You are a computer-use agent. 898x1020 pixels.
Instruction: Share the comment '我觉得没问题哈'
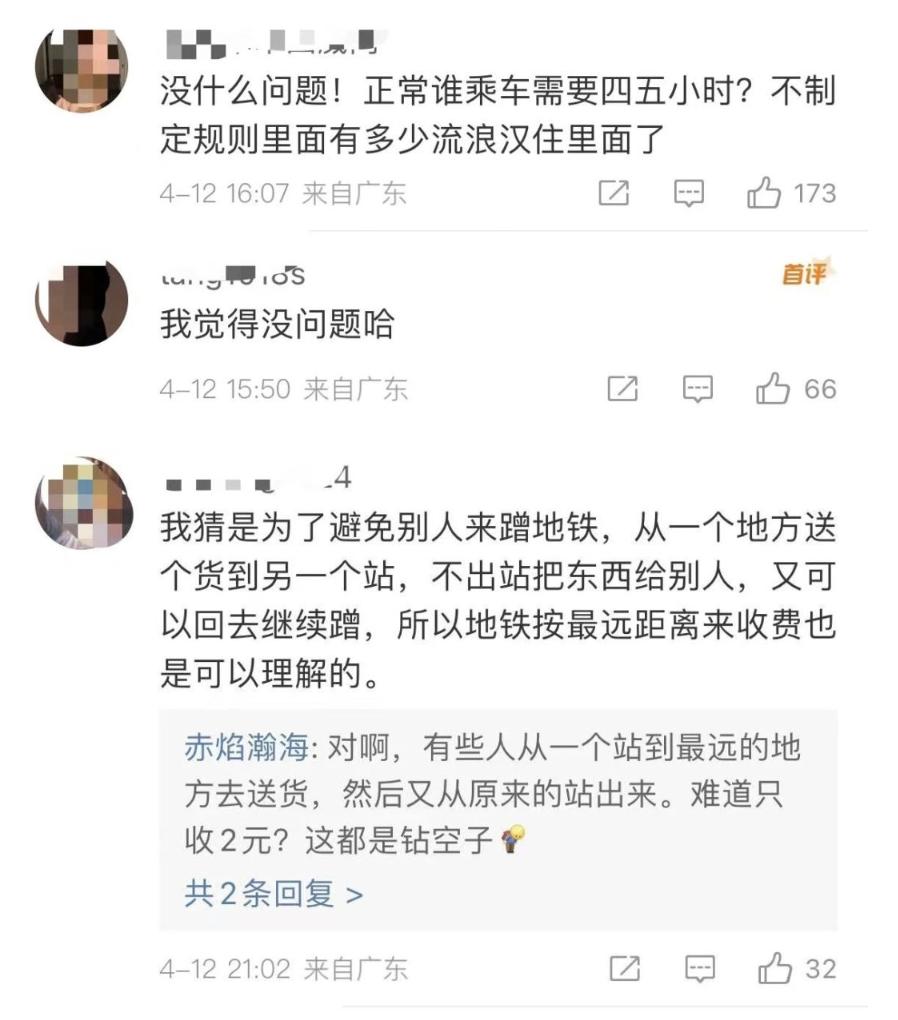click(x=623, y=389)
